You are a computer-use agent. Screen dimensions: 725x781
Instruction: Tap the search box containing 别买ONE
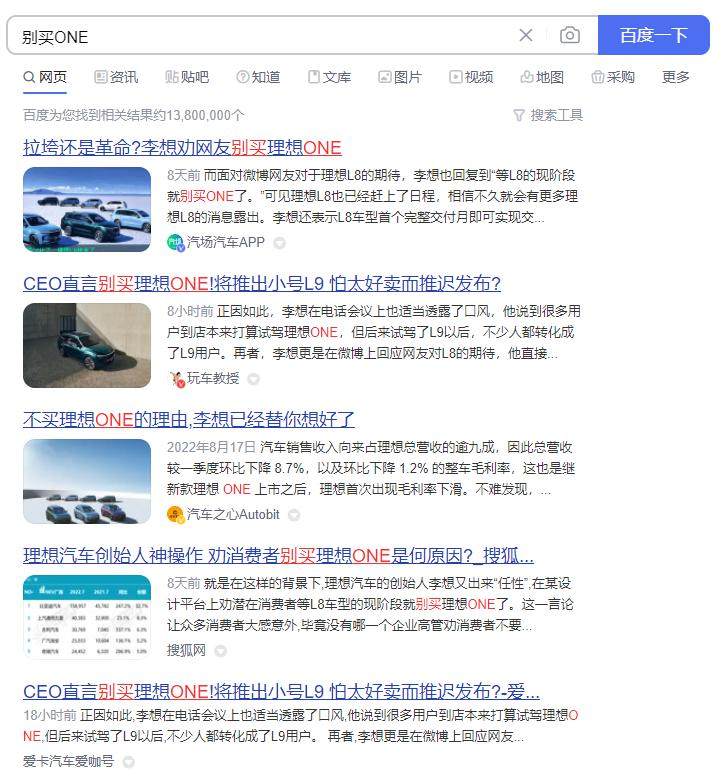pos(260,37)
